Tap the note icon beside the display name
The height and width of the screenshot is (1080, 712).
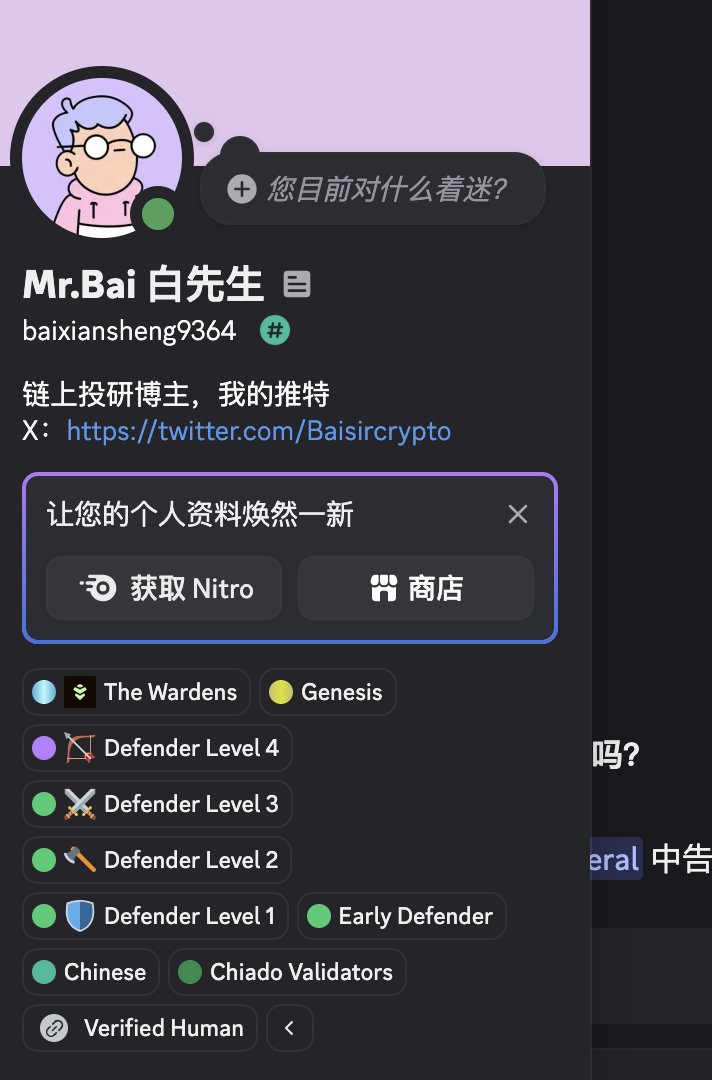pyautogui.click(x=296, y=285)
